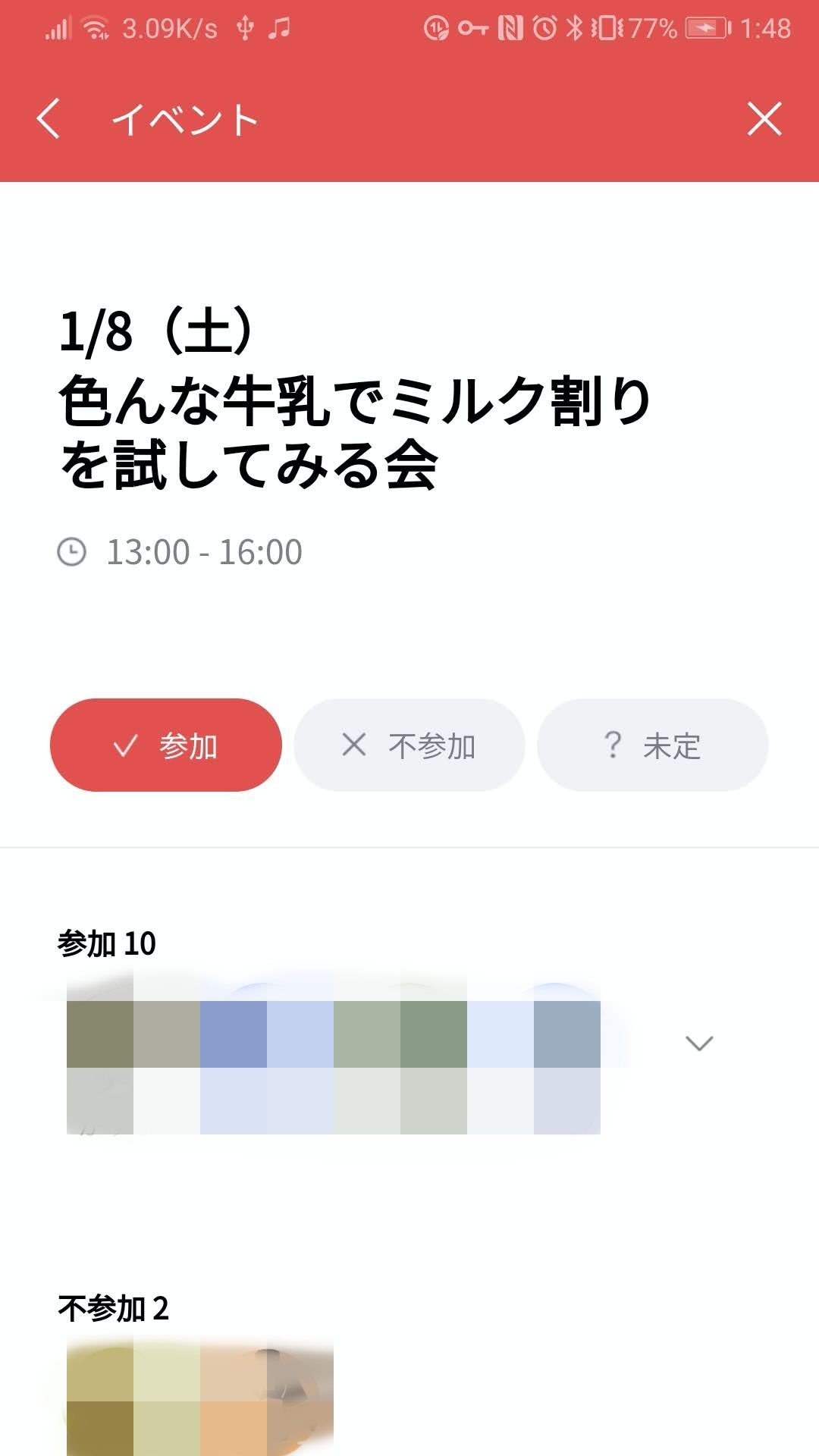Expand the 参加 10 attendee list
The height and width of the screenshot is (1456, 819).
[698, 1043]
